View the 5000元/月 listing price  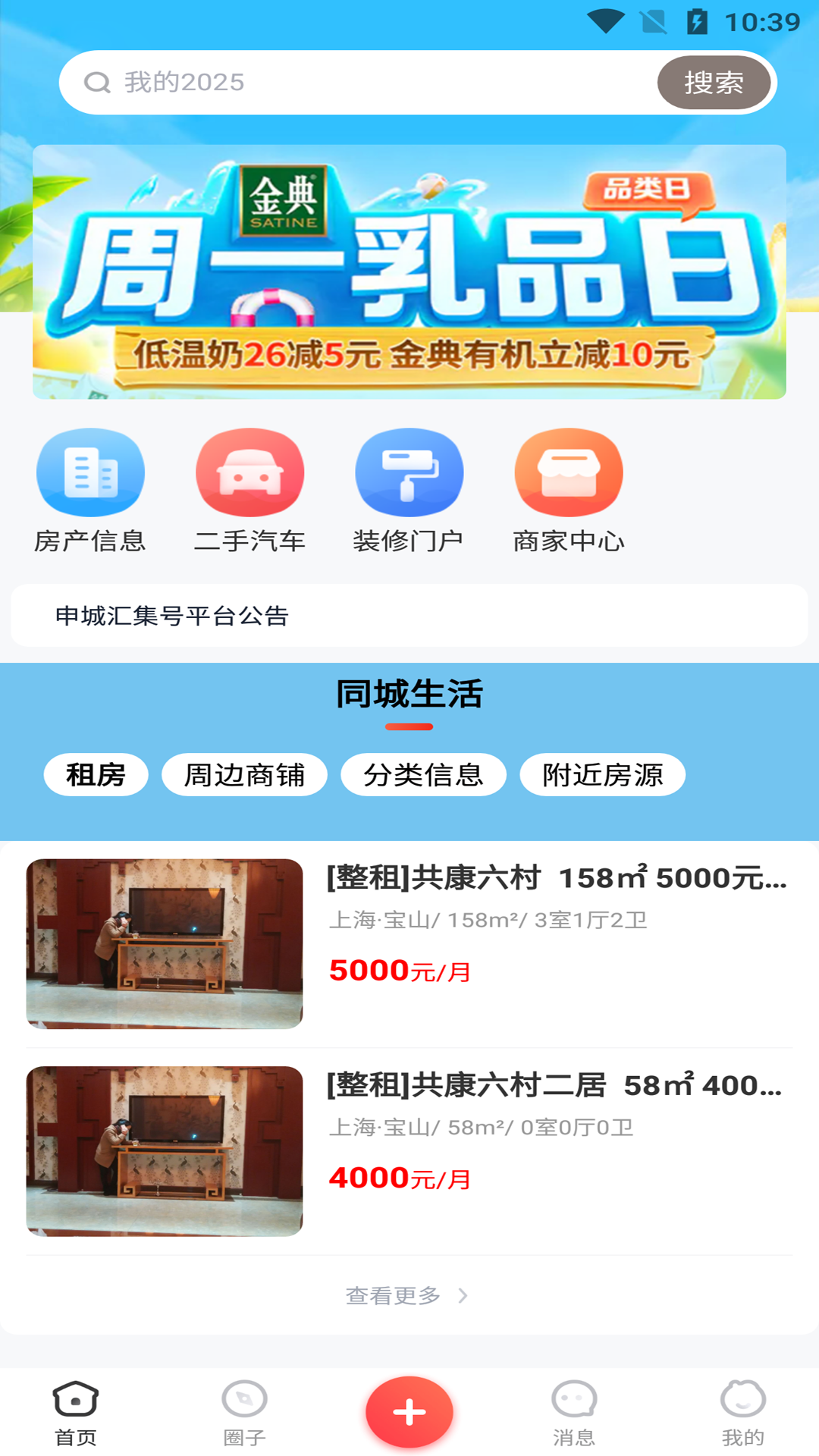pos(400,971)
